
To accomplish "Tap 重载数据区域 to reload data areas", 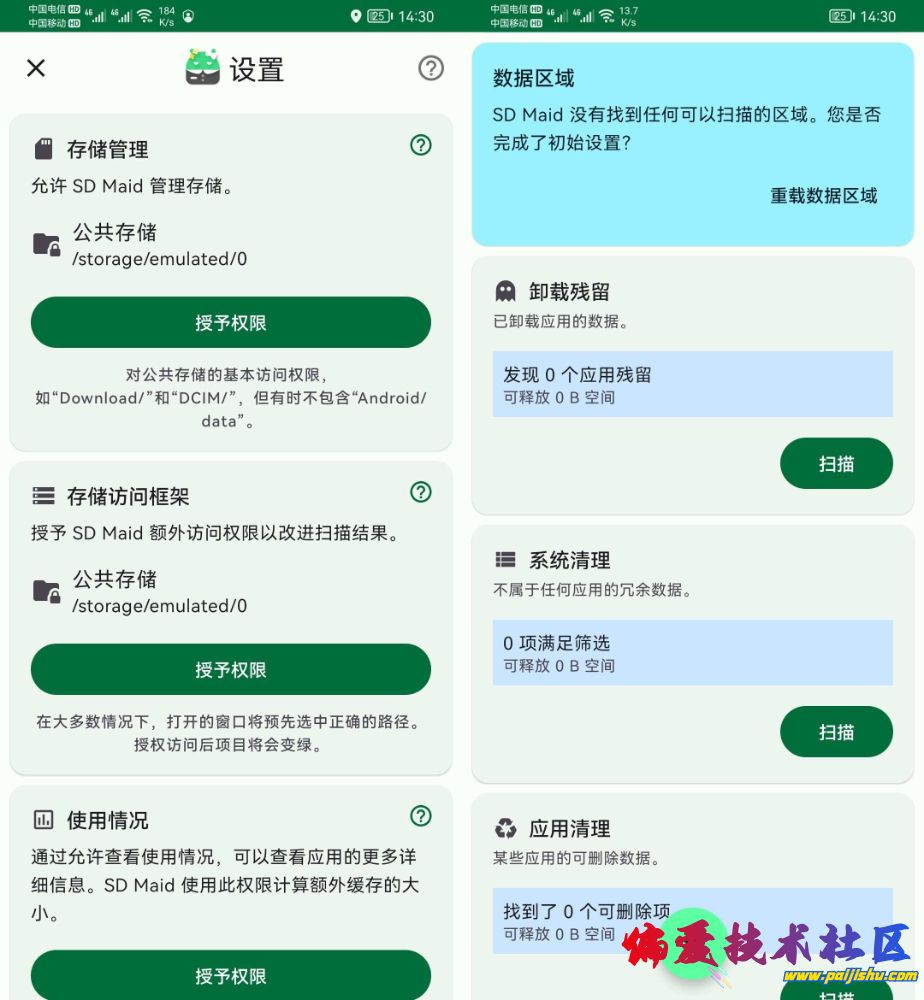I will pyautogui.click(x=823, y=196).
